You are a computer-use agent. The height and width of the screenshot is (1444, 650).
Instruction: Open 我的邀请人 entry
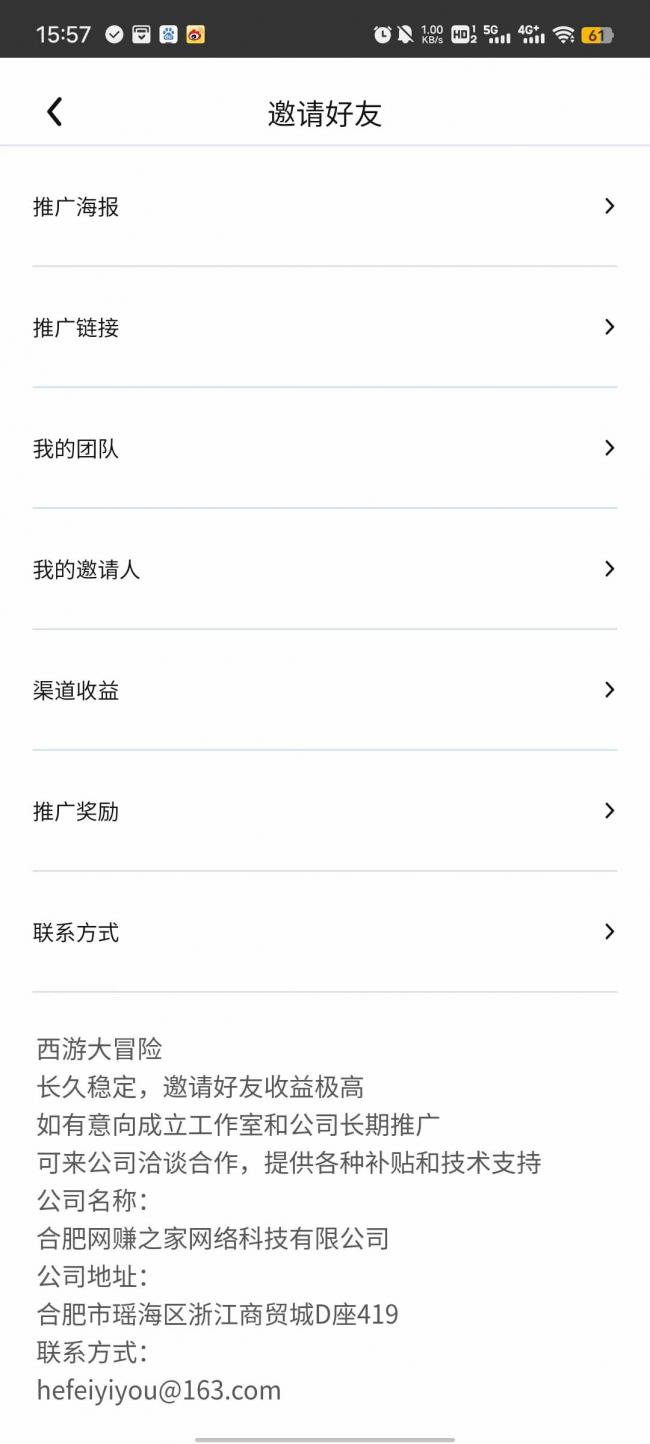325,569
